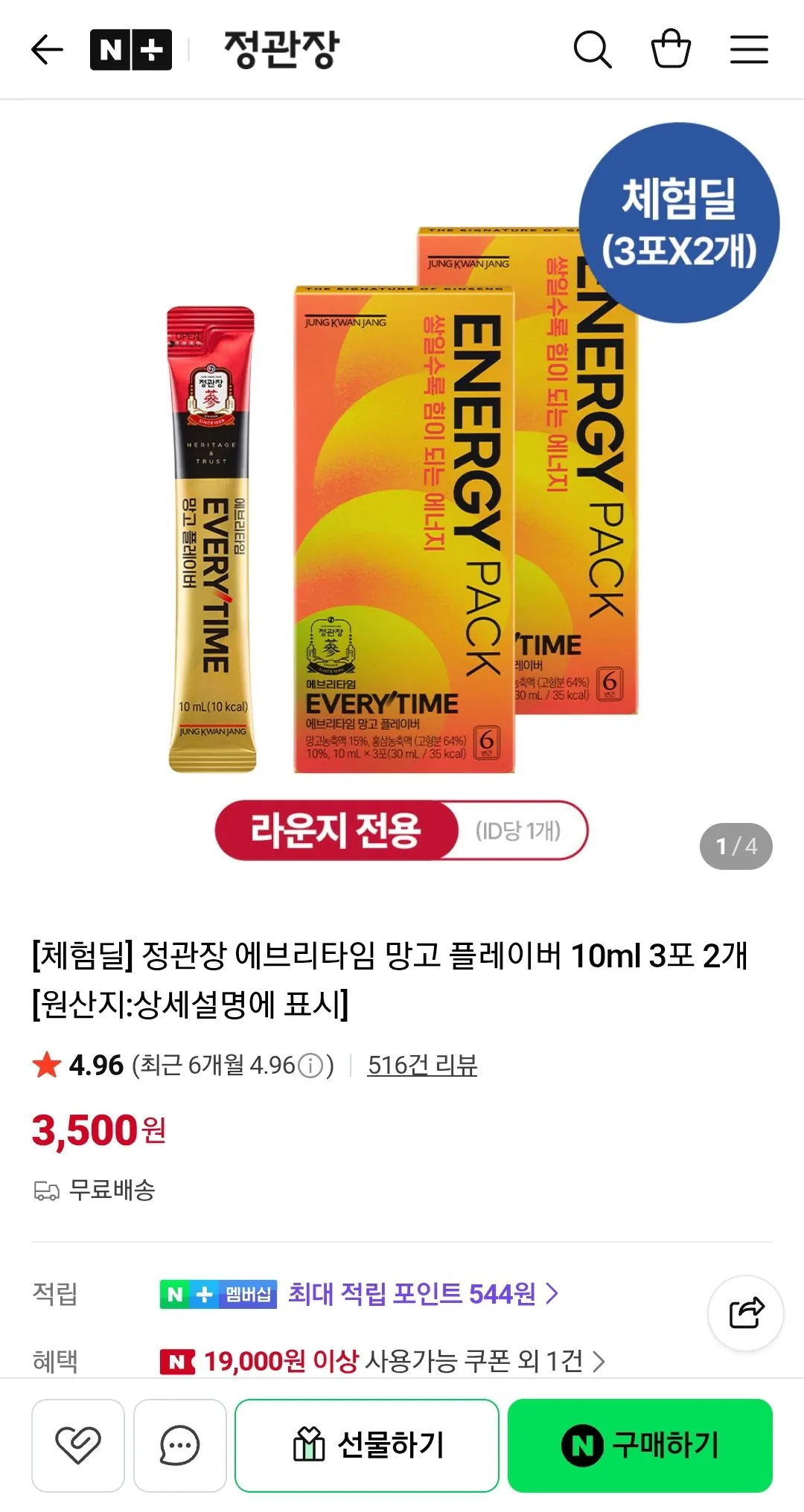This screenshot has width=804, height=1512.
Task: Open the 516건 리뷰 link
Action: pos(422,1066)
